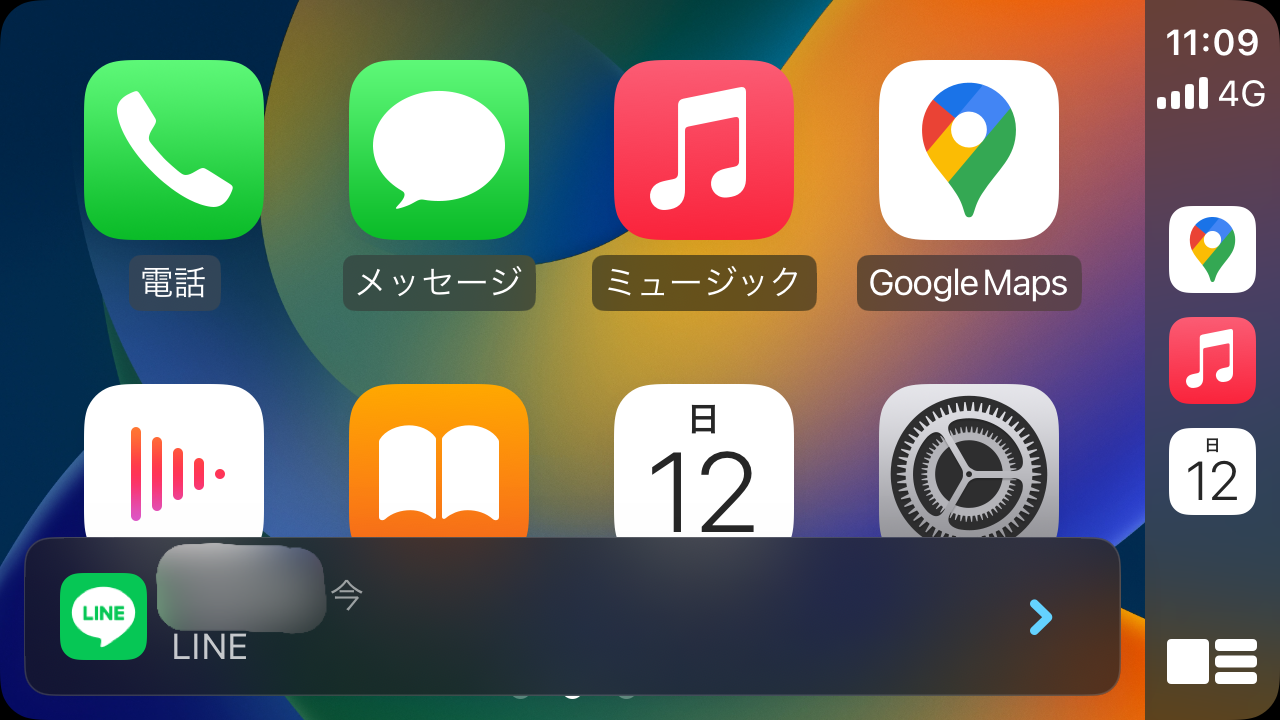Switch to Music from the sidebar dock
The image size is (1280, 720).
1212,360
